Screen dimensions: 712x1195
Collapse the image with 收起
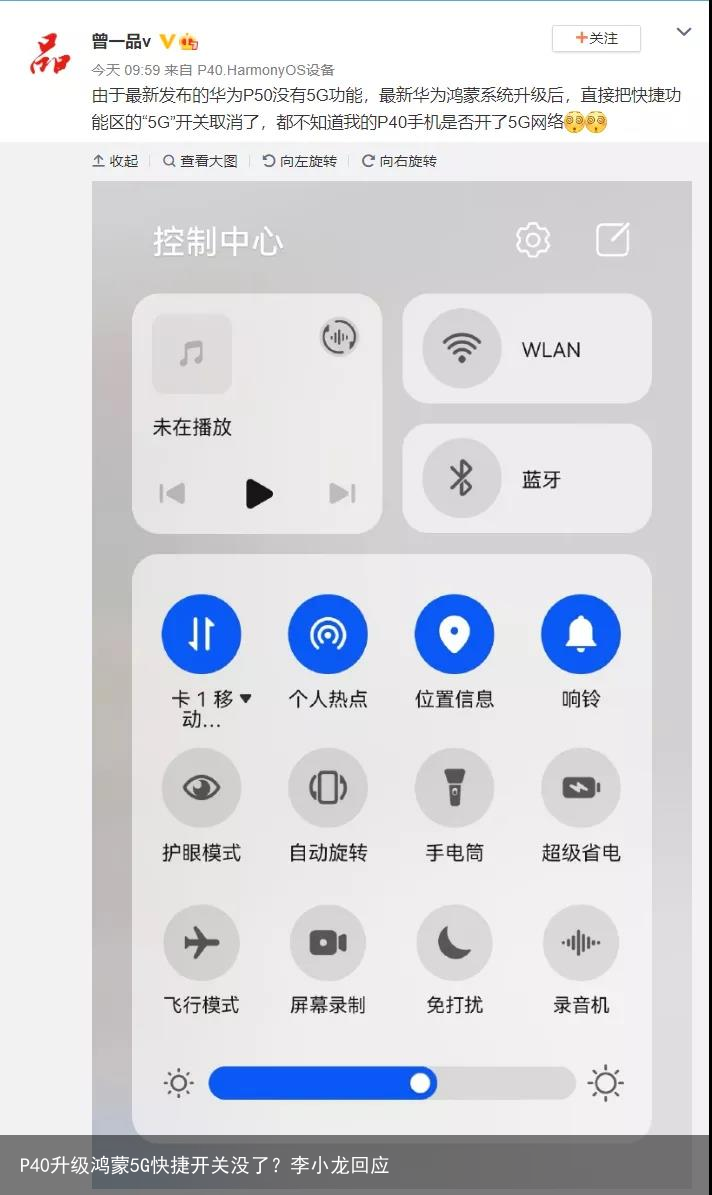pos(115,161)
